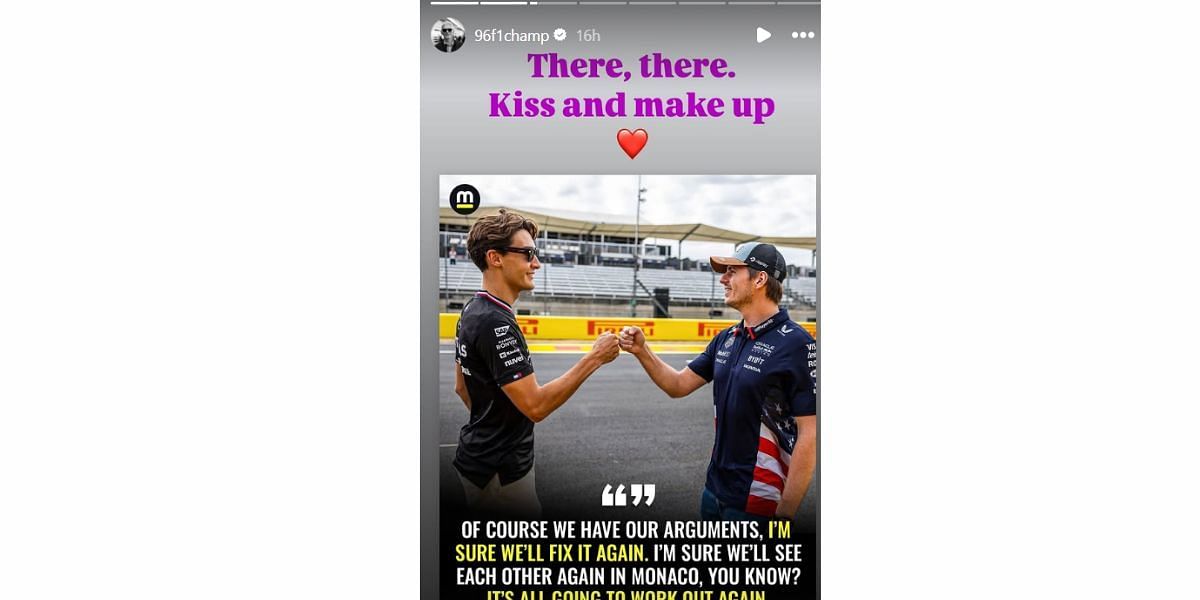Open the three-dot story options menu
1200x600 pixels.
(x=802, y=35)
